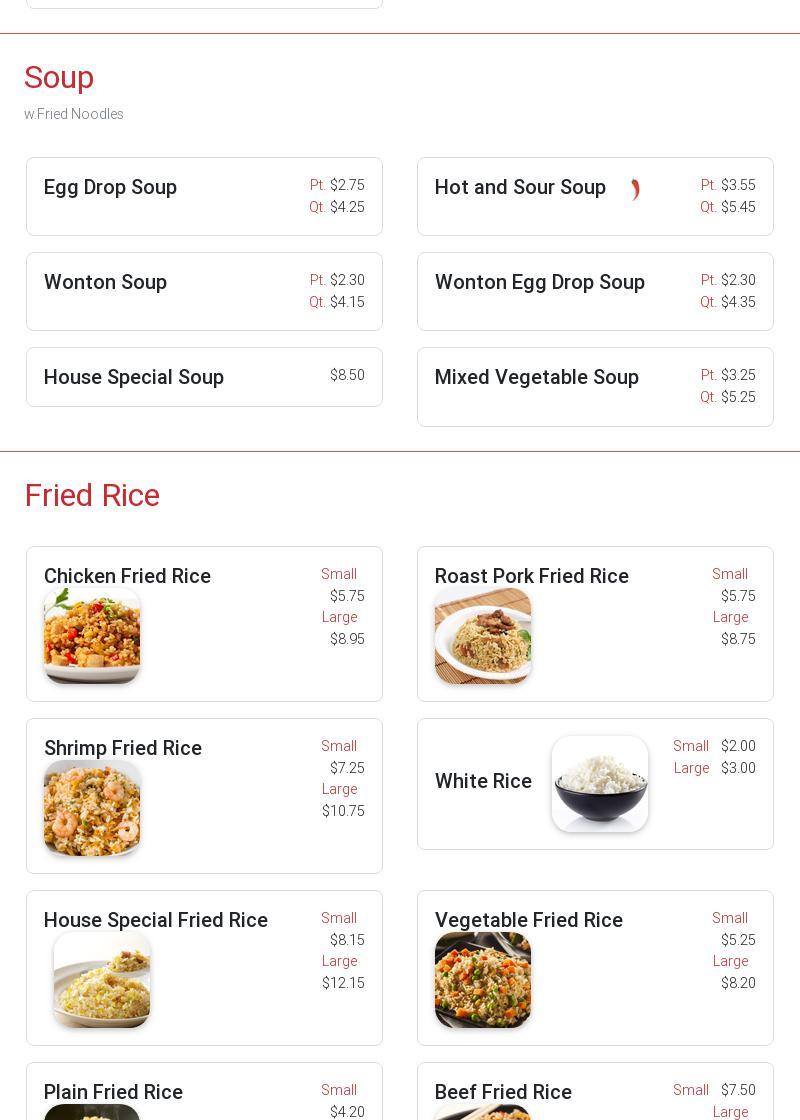Tap the Shrimp Fried Rice item

click(x=204, y=795)
